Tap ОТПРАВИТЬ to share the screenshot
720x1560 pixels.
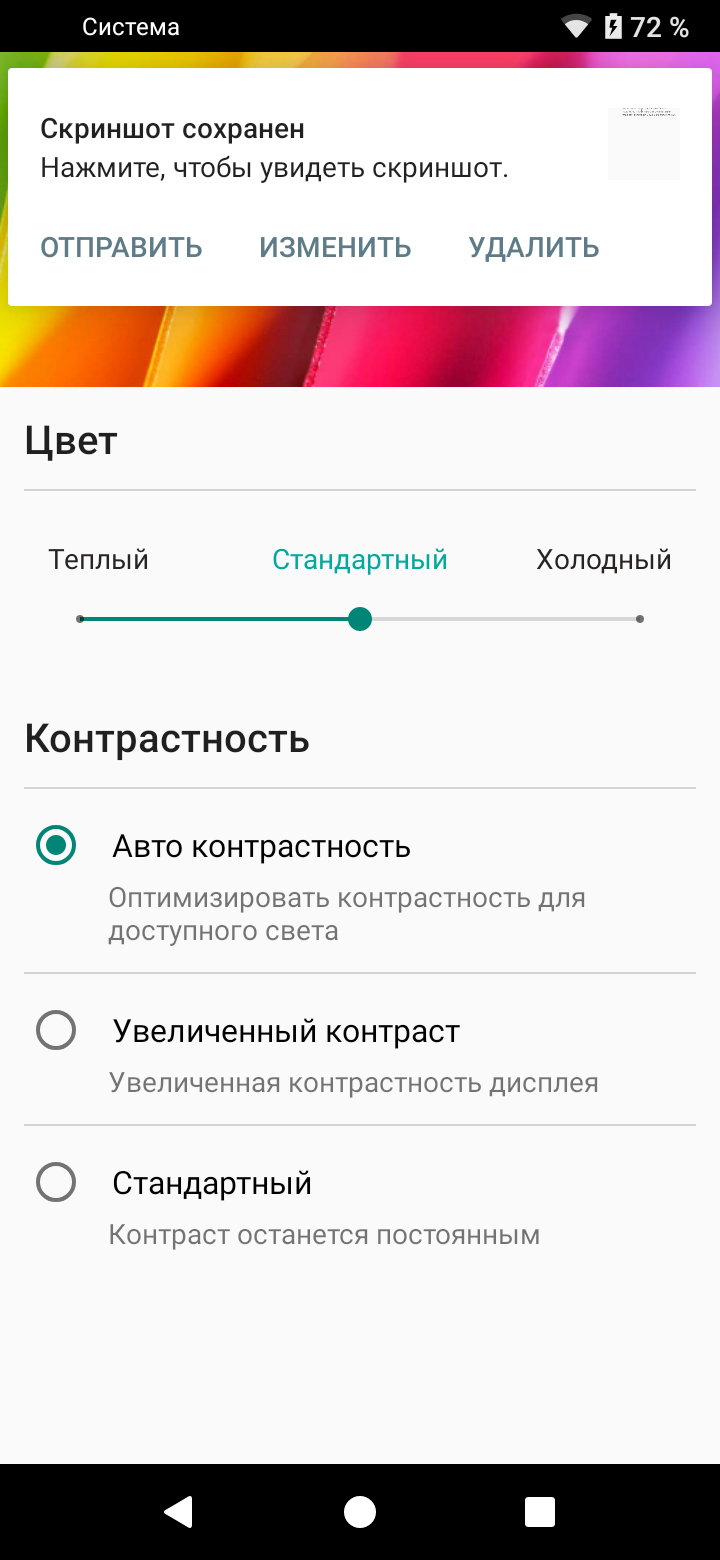pyautogui.click(x=121, y=247)
